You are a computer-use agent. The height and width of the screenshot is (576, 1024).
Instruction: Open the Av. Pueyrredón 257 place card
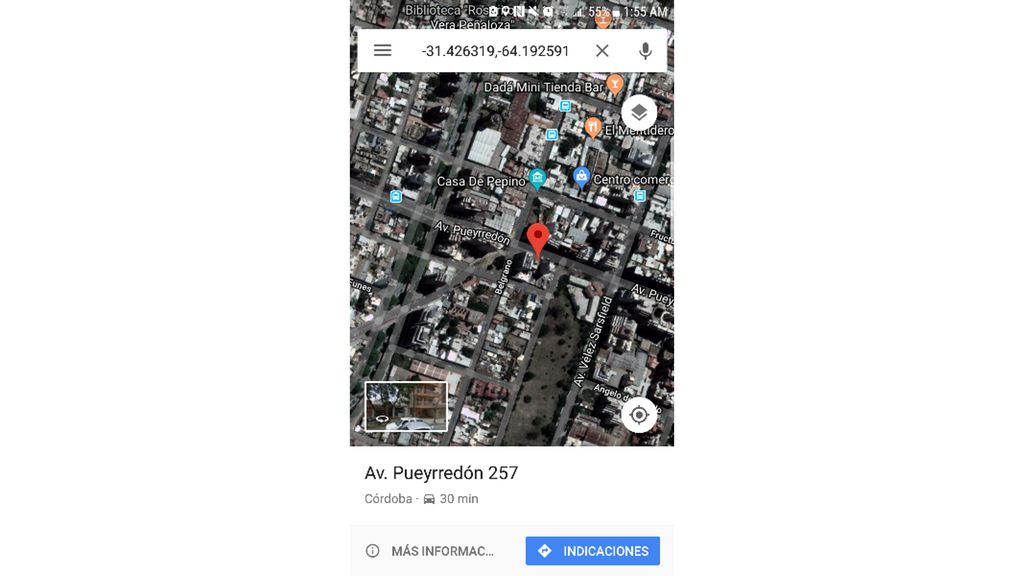441,473
